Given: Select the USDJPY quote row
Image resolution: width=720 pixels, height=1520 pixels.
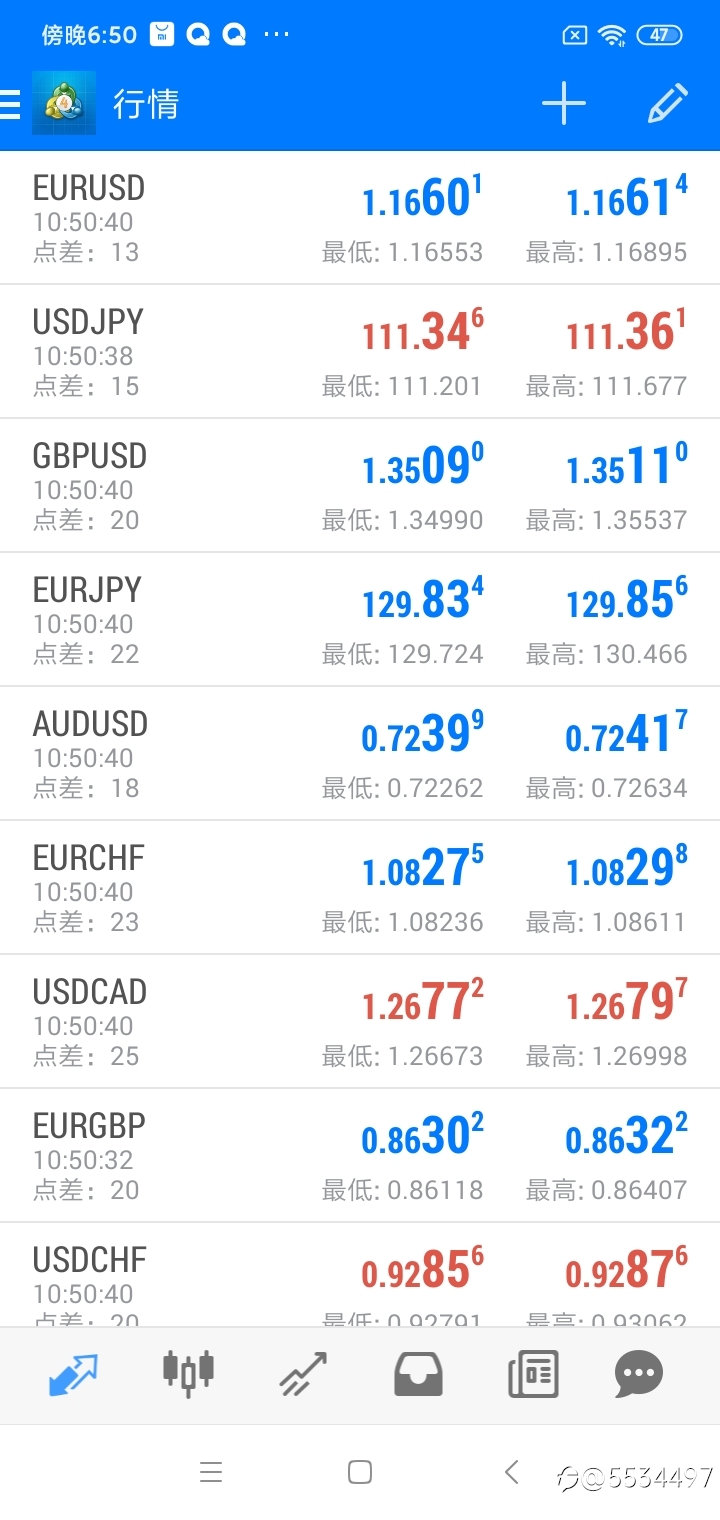Looking at the screenshot, I should tap(360, 352).
